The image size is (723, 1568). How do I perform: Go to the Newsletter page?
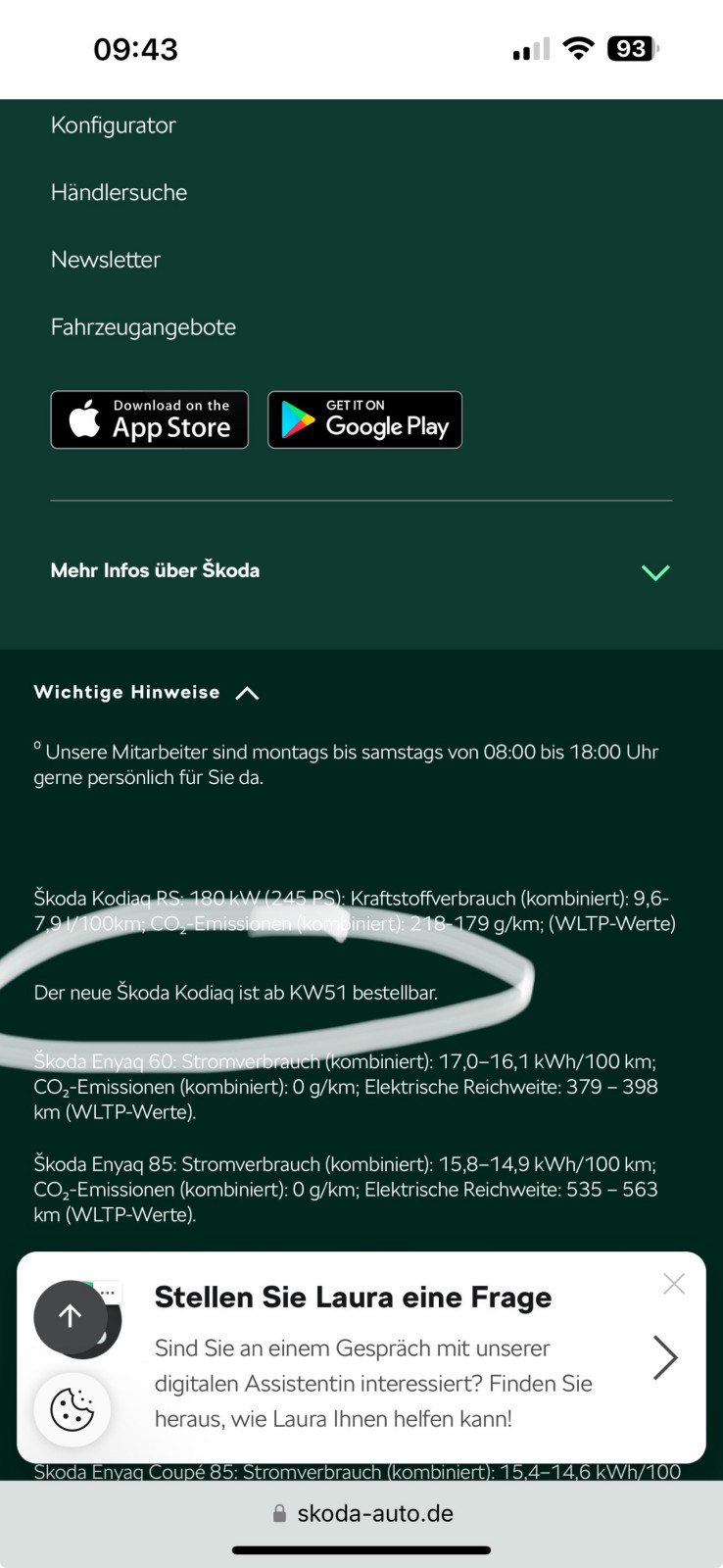point(106,260)
